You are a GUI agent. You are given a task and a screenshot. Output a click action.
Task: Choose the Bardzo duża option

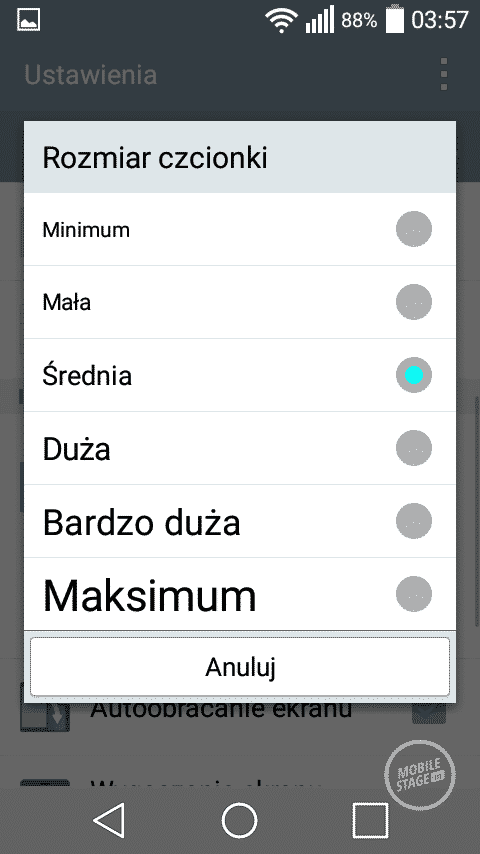point(240,521)
